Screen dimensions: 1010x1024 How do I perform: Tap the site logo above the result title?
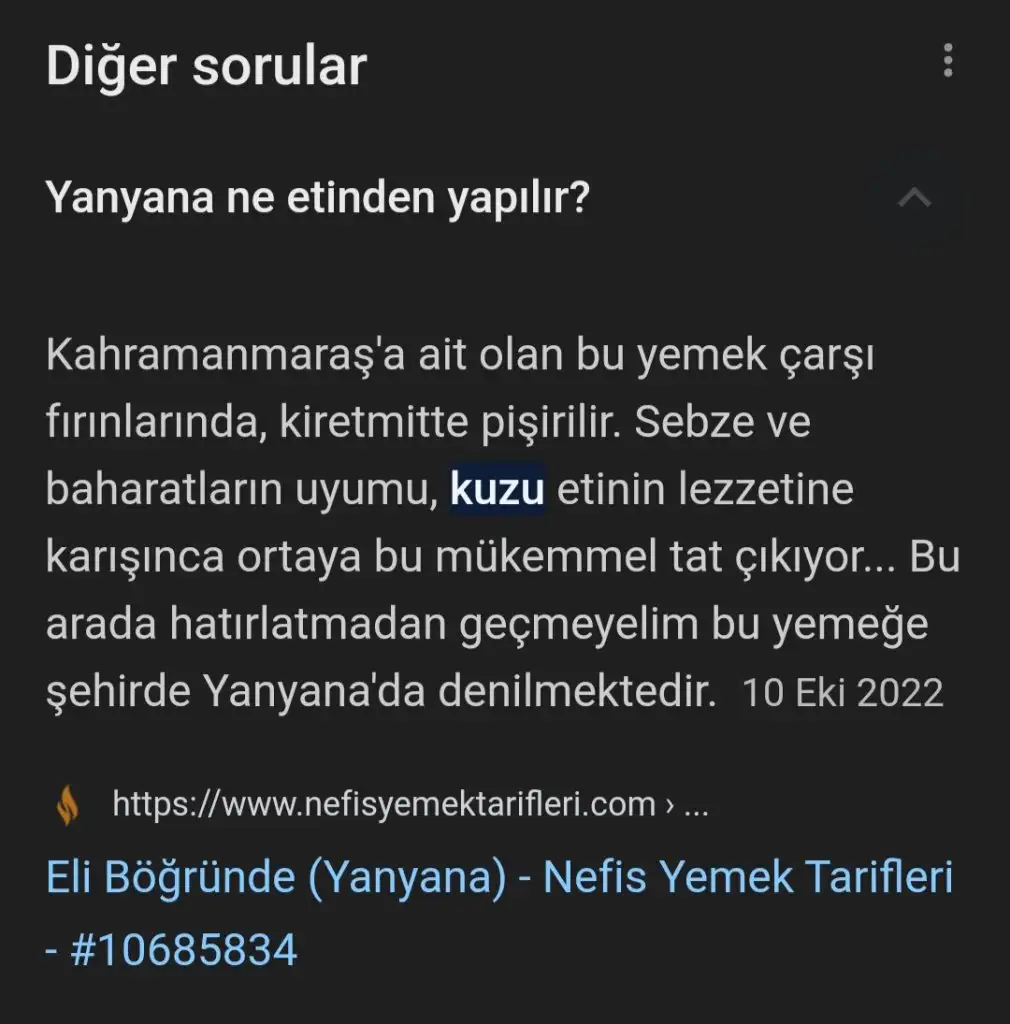[68, 803]
